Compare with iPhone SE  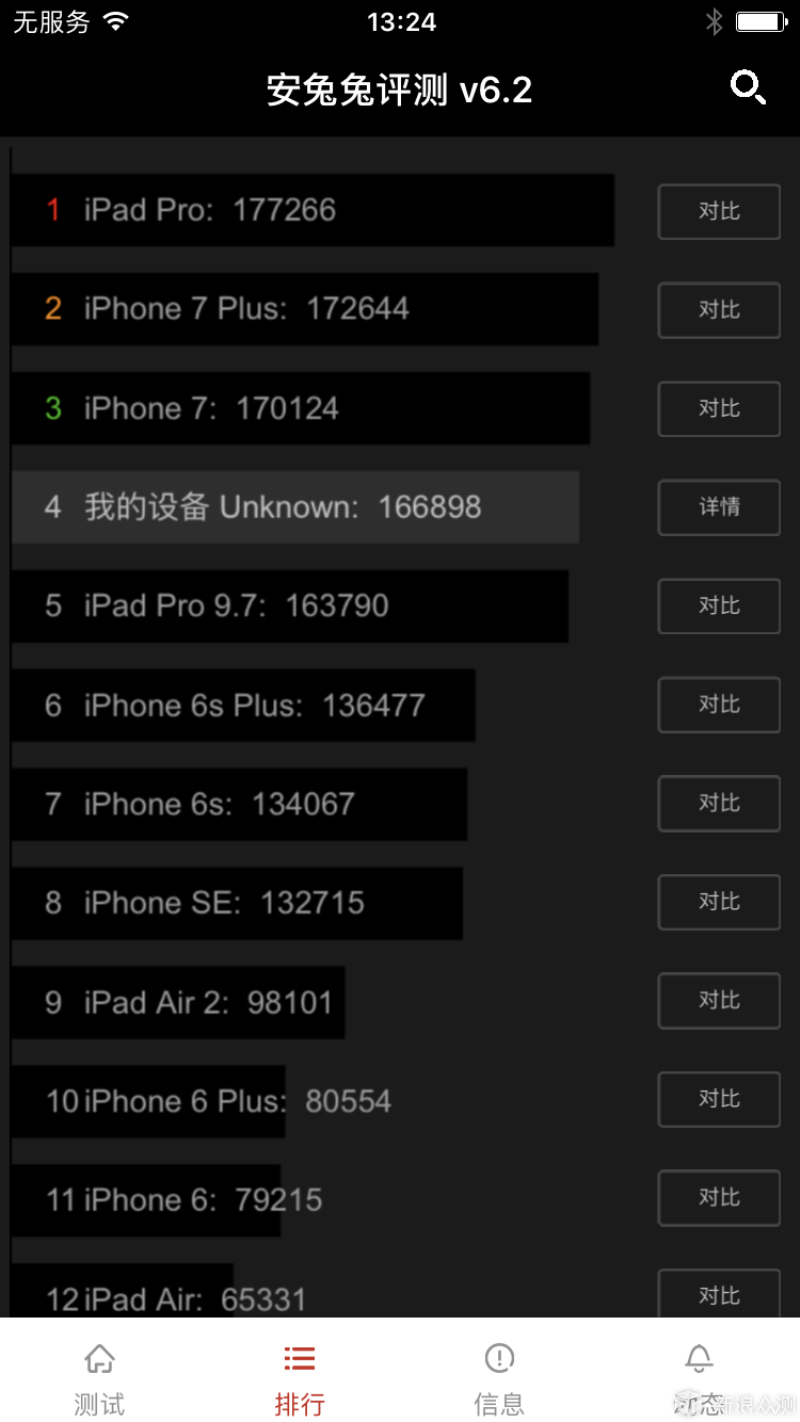coord(718,902)
